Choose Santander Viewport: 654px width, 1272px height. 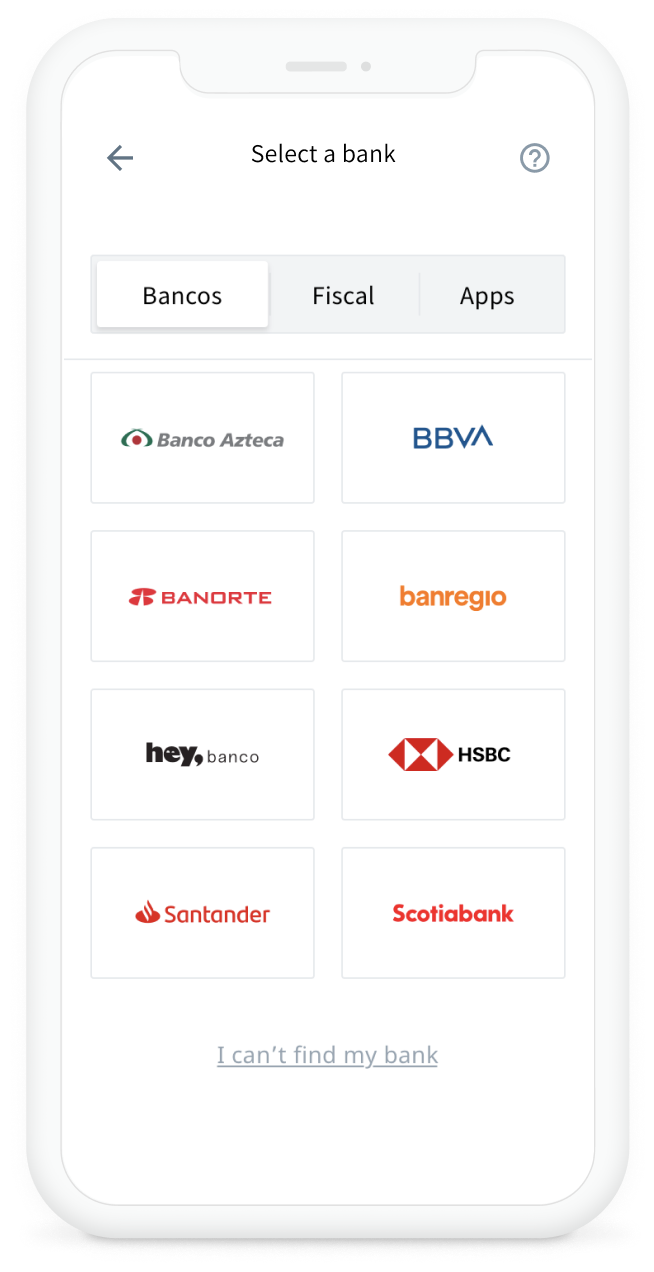[202, 912]
